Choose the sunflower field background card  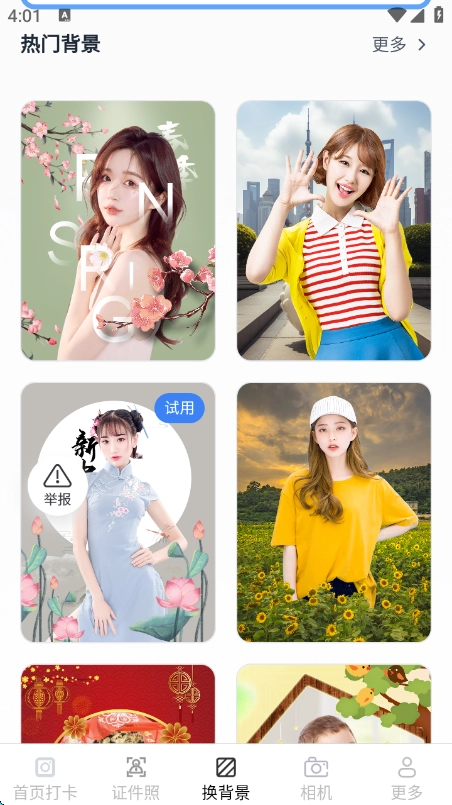coord(334,512)
